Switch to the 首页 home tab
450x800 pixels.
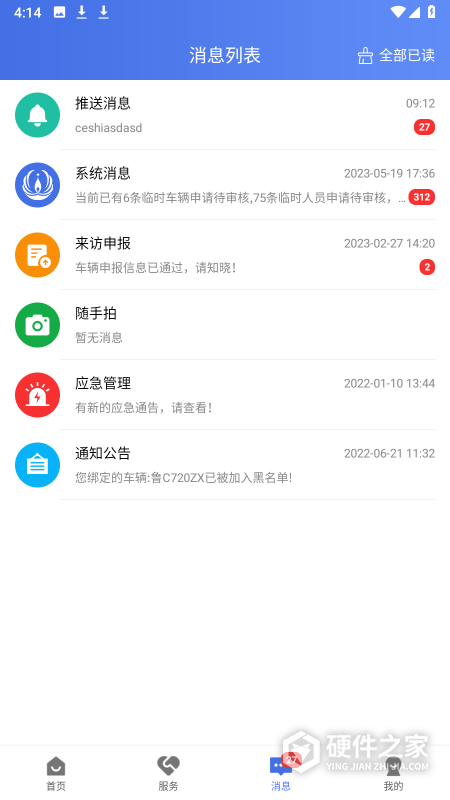click(56, 773)
